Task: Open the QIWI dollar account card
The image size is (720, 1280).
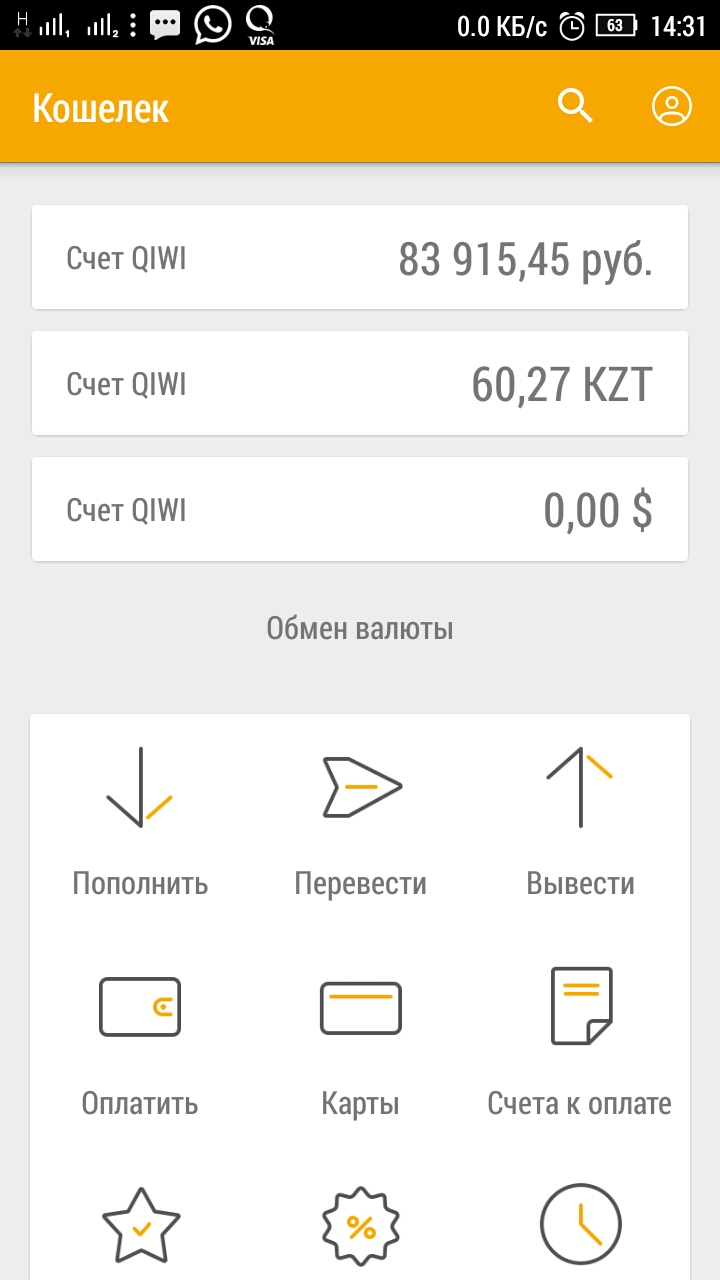Action: tap(360, 510)
